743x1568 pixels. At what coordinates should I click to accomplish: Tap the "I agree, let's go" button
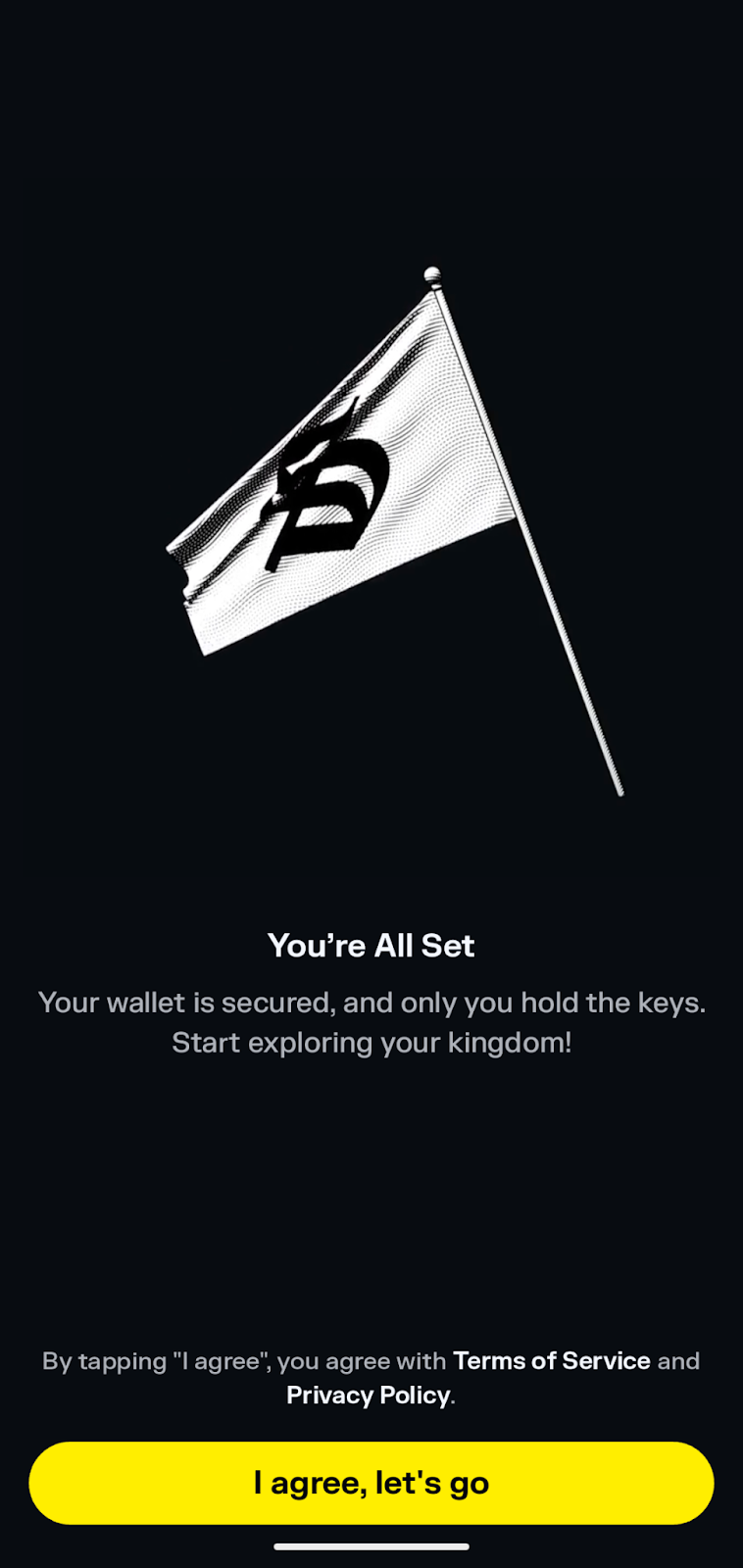click(x=371, y=1483)
